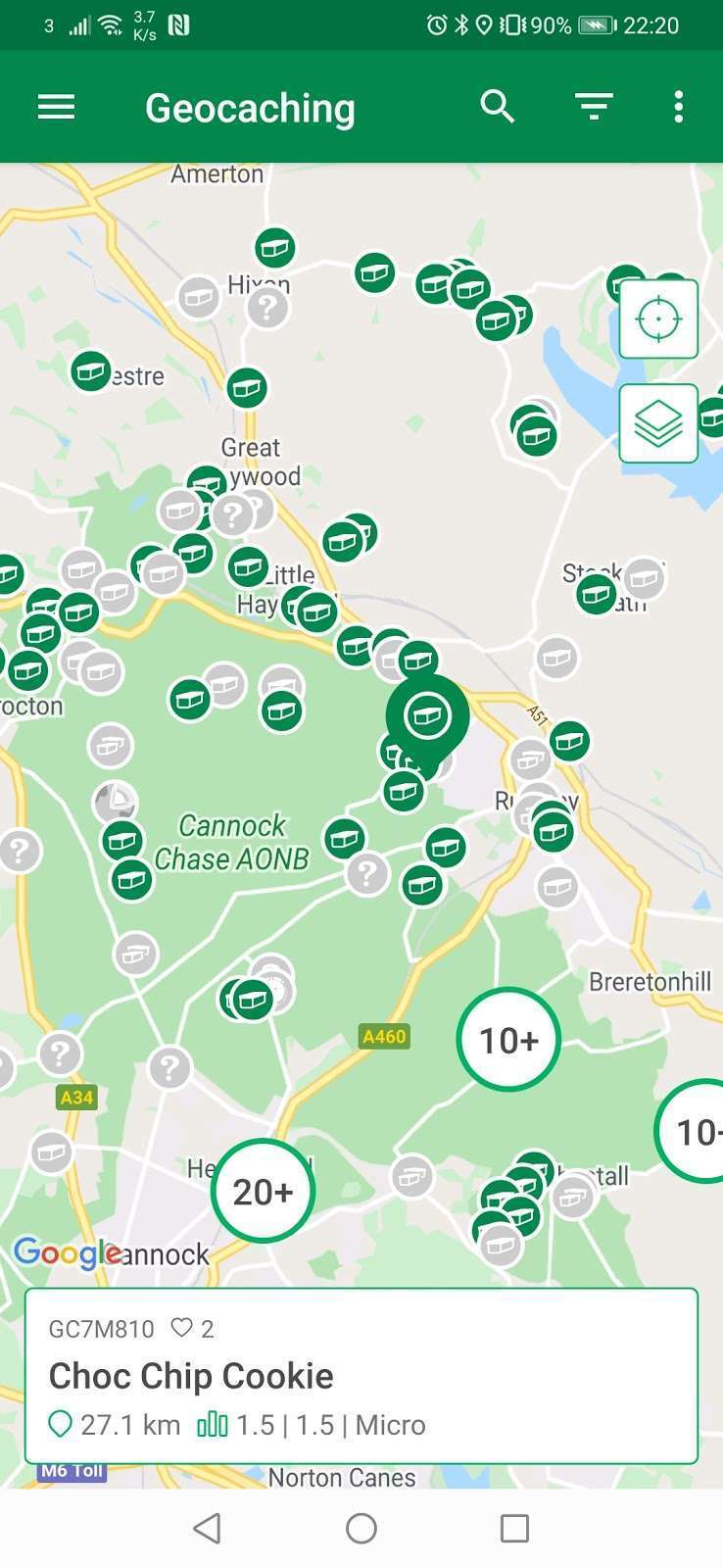Screen dimensions: 723x1568
Task: Tap the GC7M810 cache code text
Action: pos(101,1329)
